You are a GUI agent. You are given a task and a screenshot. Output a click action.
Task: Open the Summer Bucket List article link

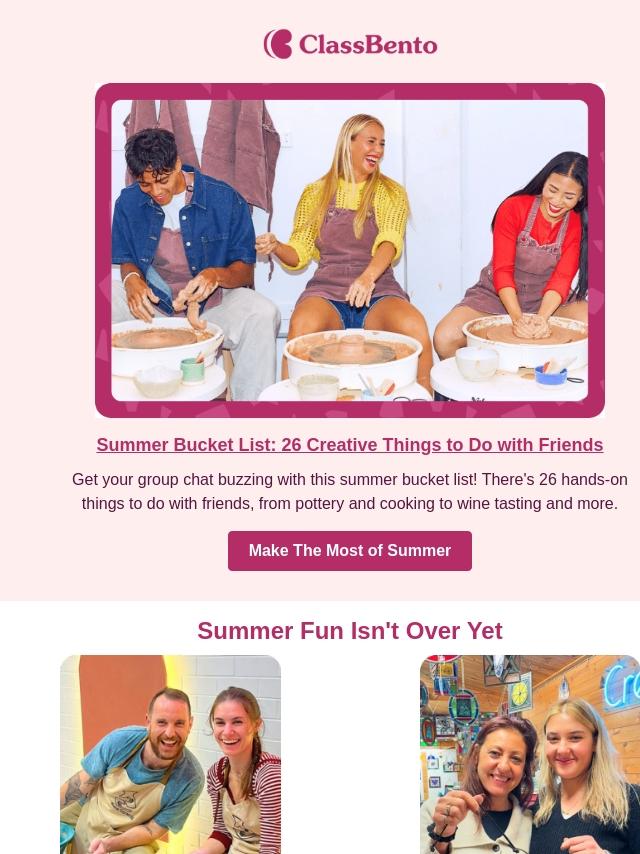coord(349,445)
